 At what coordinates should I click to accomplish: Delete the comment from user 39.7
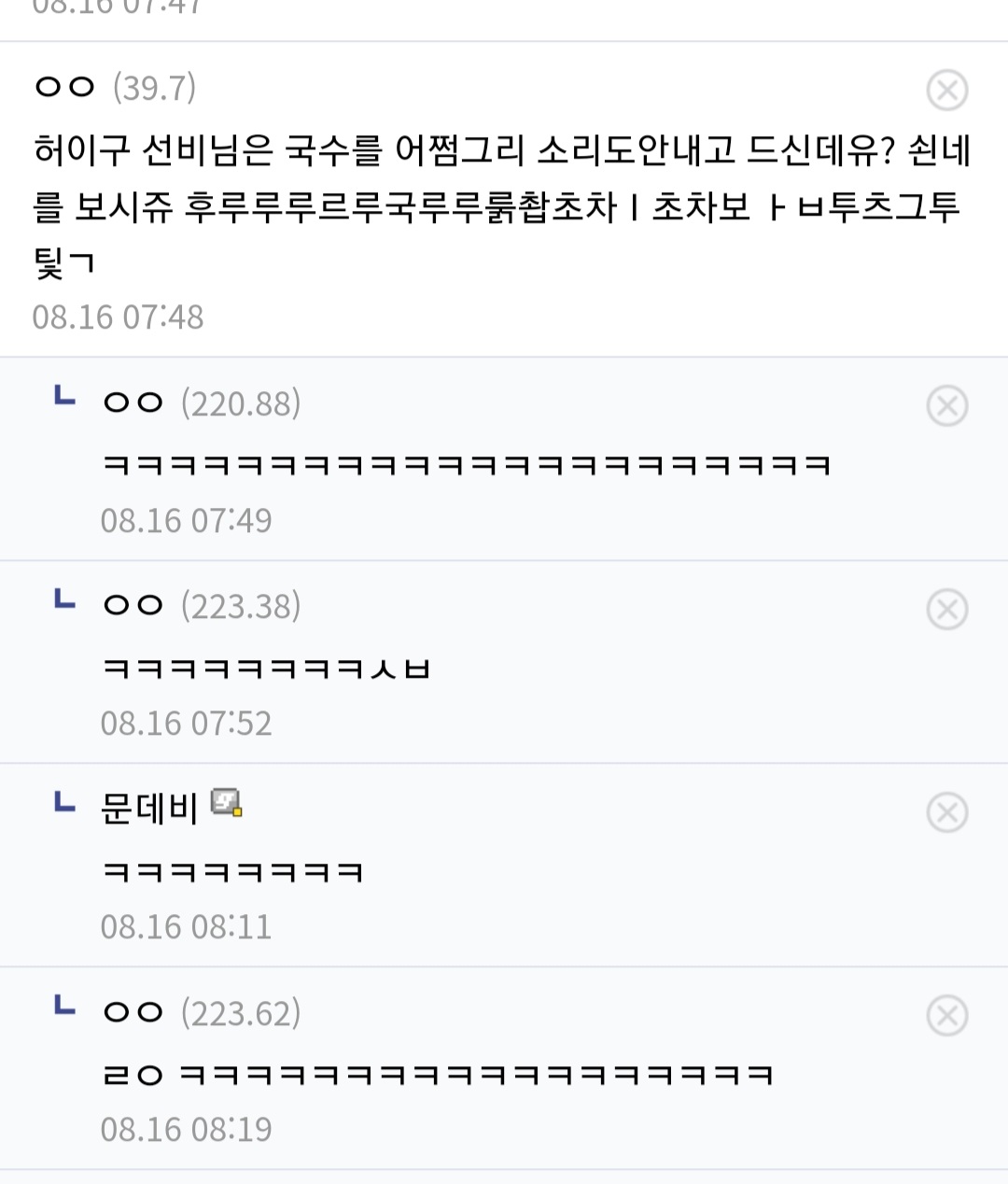click(946, 91)
